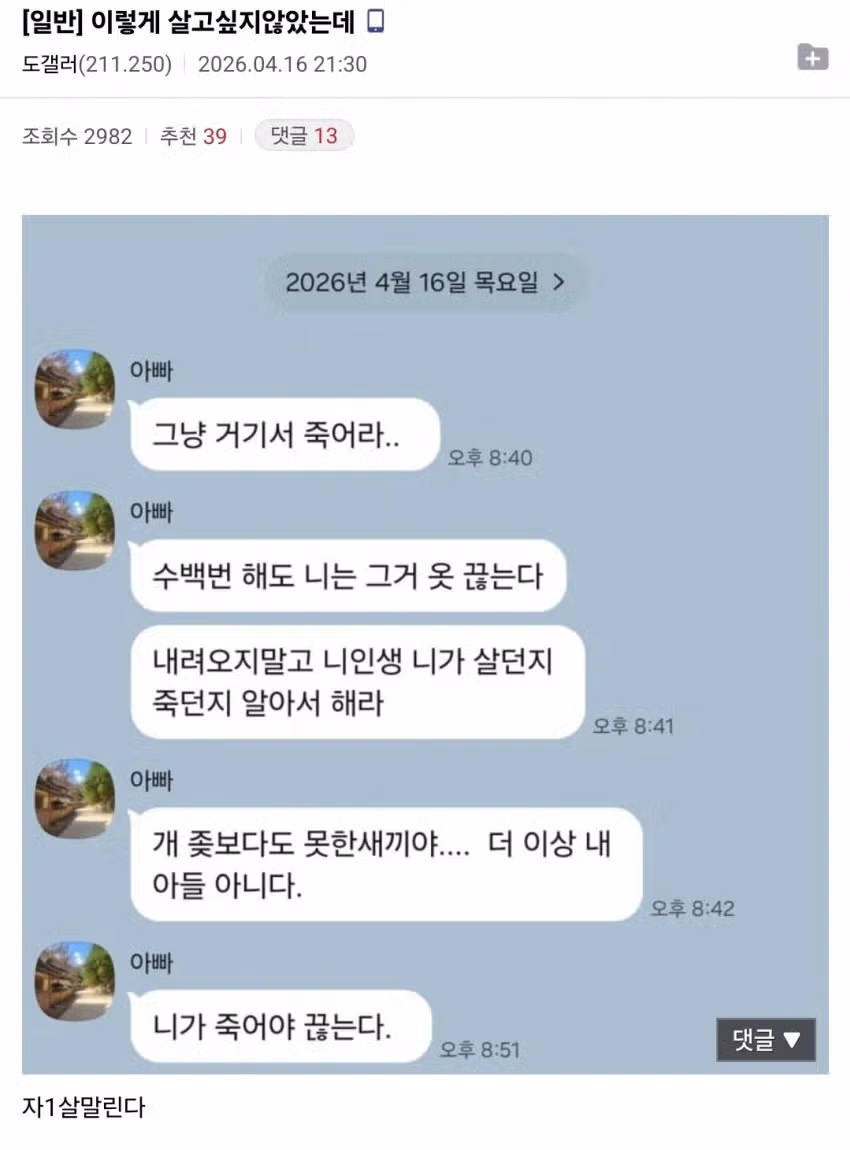Image resolution: width=850 pixels, height=1150 pixels.
Task: Save the post with the folder-plus icon
Action: click(x=812, y=57)
